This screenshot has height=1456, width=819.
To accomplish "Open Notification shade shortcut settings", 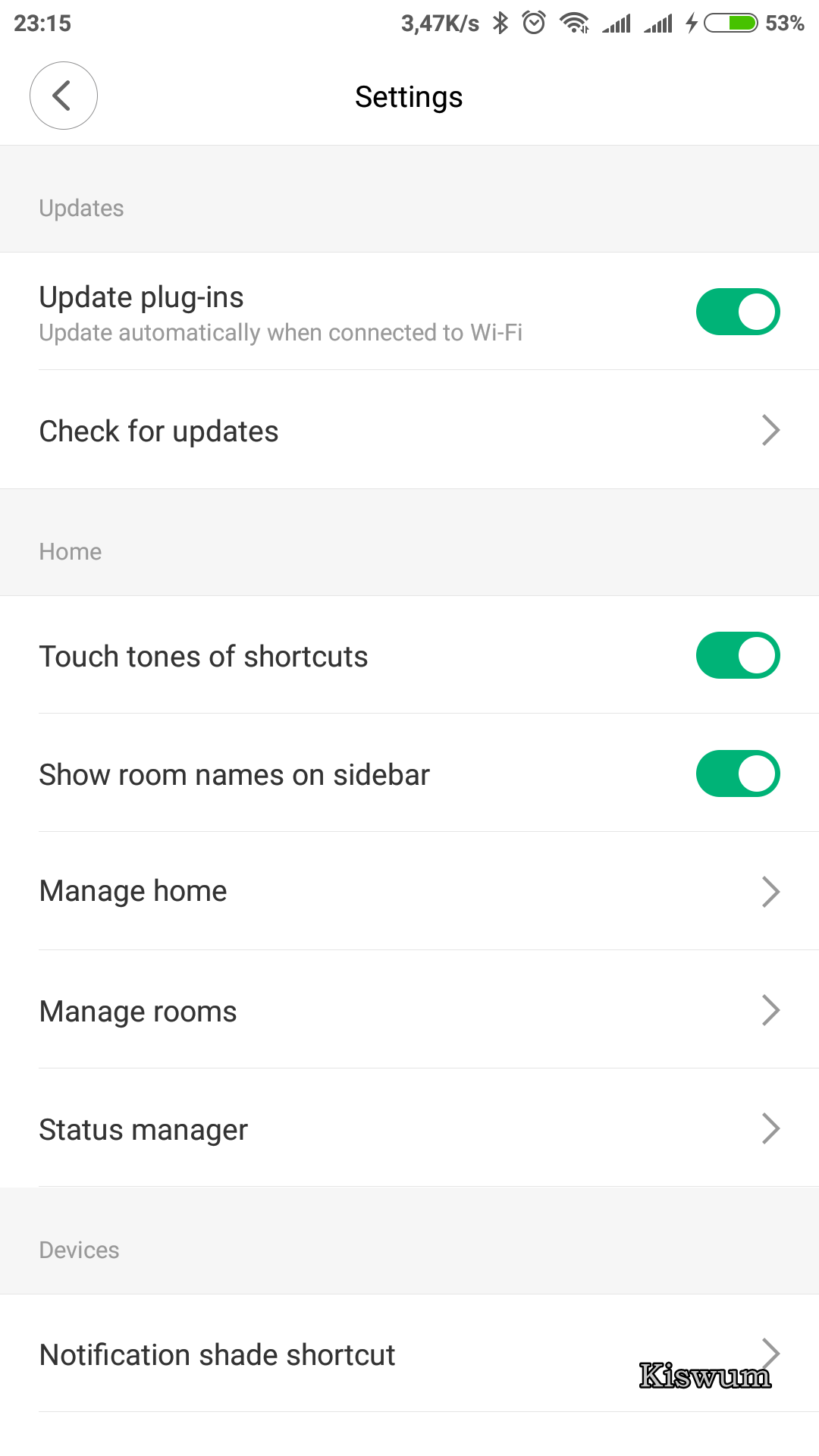I will (x=409, y=1354).
